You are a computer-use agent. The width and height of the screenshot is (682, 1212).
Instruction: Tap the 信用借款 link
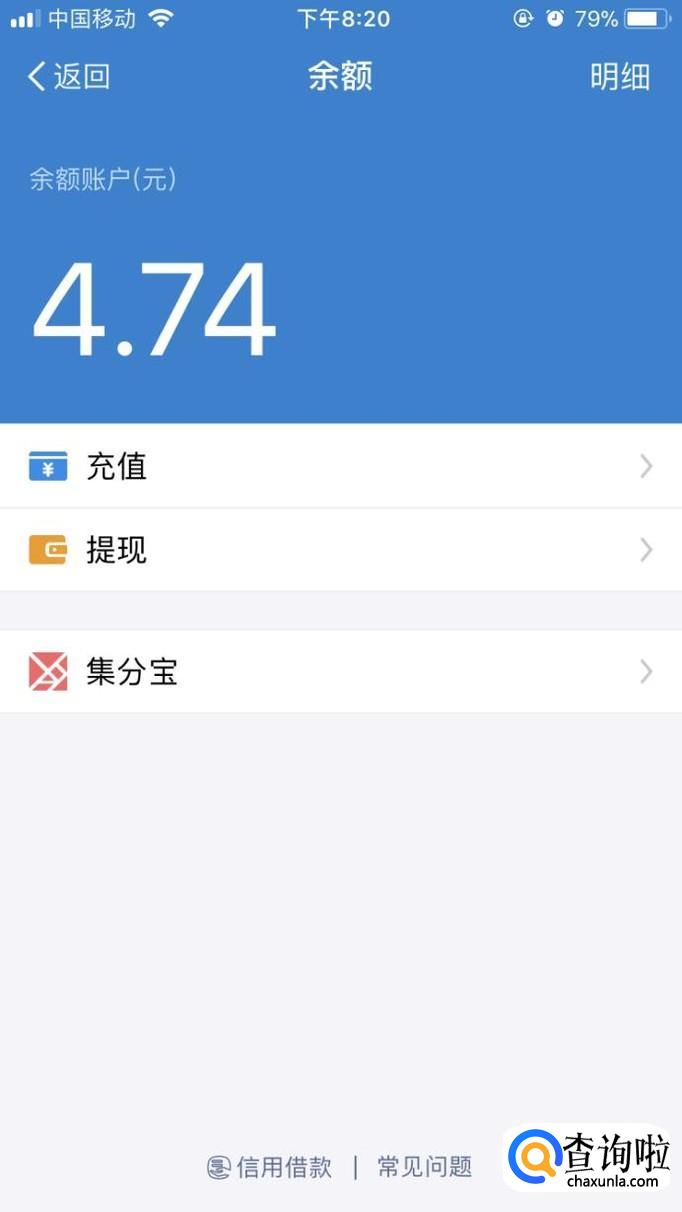click(x=271, y=1167)
